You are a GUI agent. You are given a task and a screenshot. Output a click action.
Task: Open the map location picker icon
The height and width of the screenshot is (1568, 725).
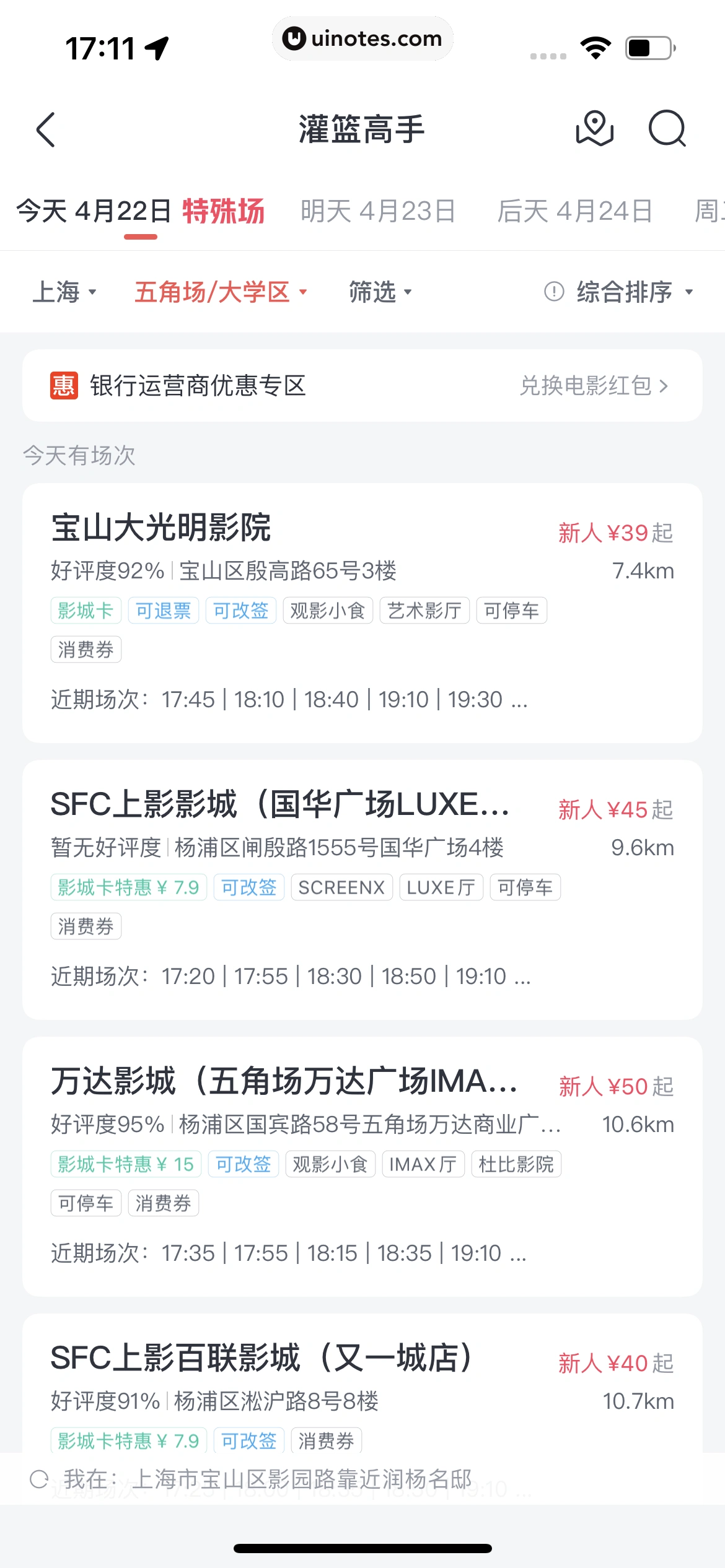(x=594, y=129)
